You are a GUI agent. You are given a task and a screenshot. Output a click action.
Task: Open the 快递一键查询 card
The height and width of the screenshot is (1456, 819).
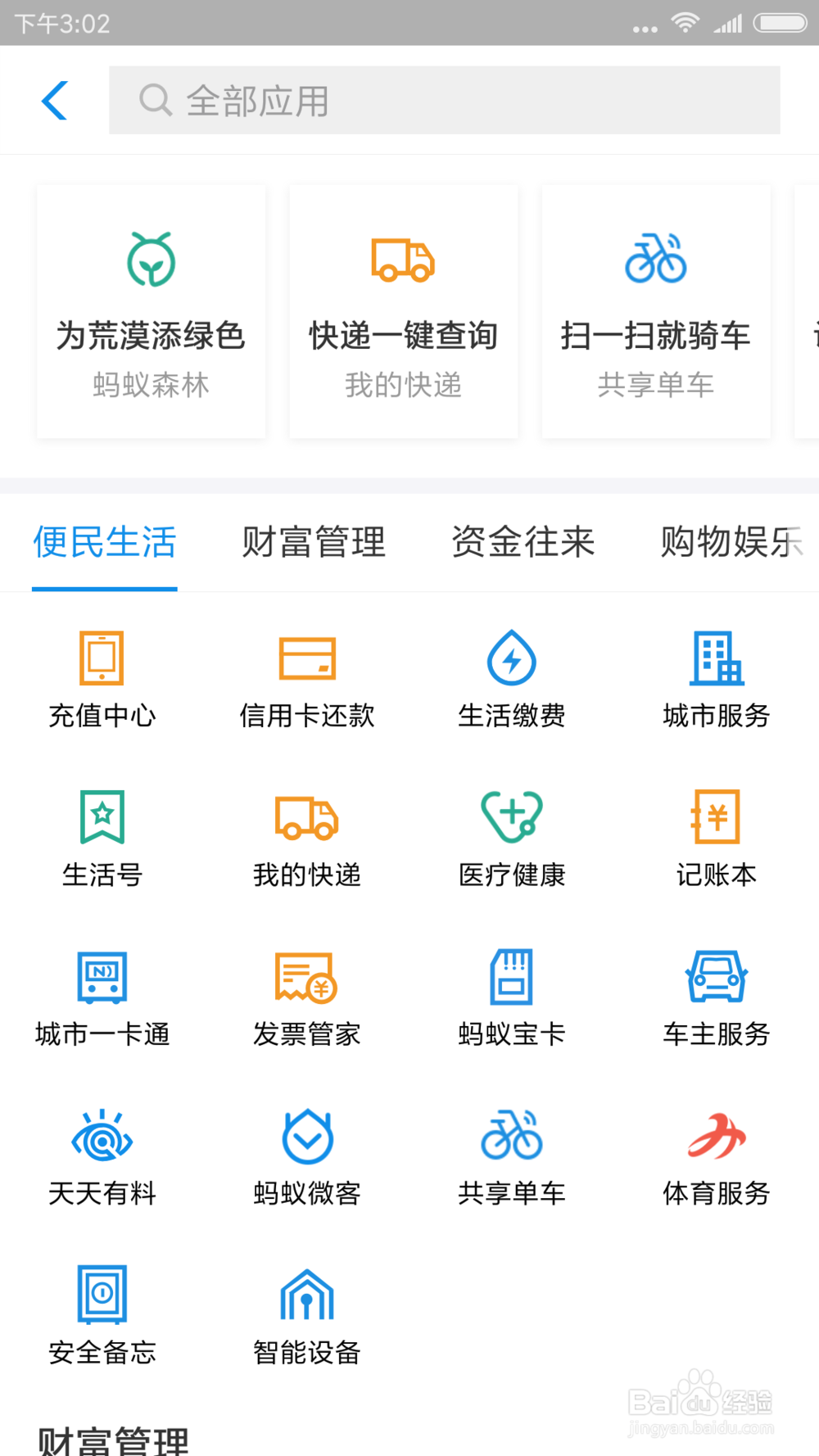point(403,312)
